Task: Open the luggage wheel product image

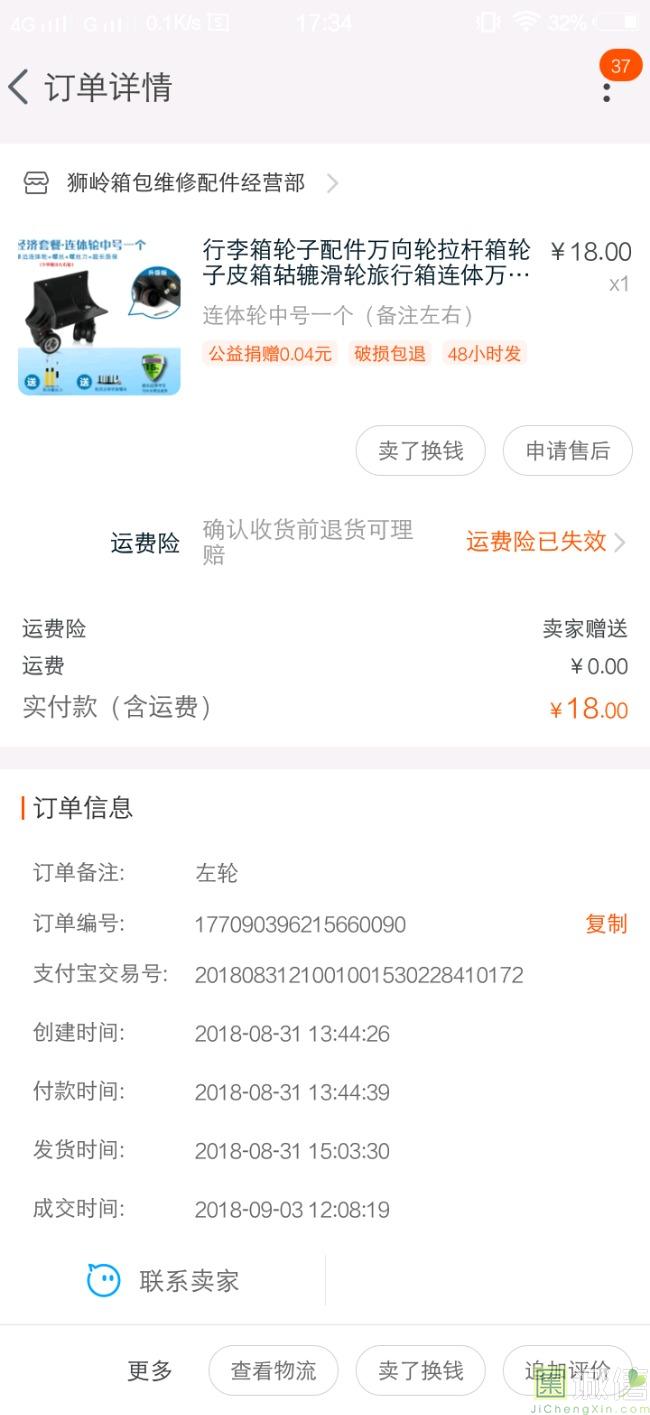Action: [x=99, y=314]
